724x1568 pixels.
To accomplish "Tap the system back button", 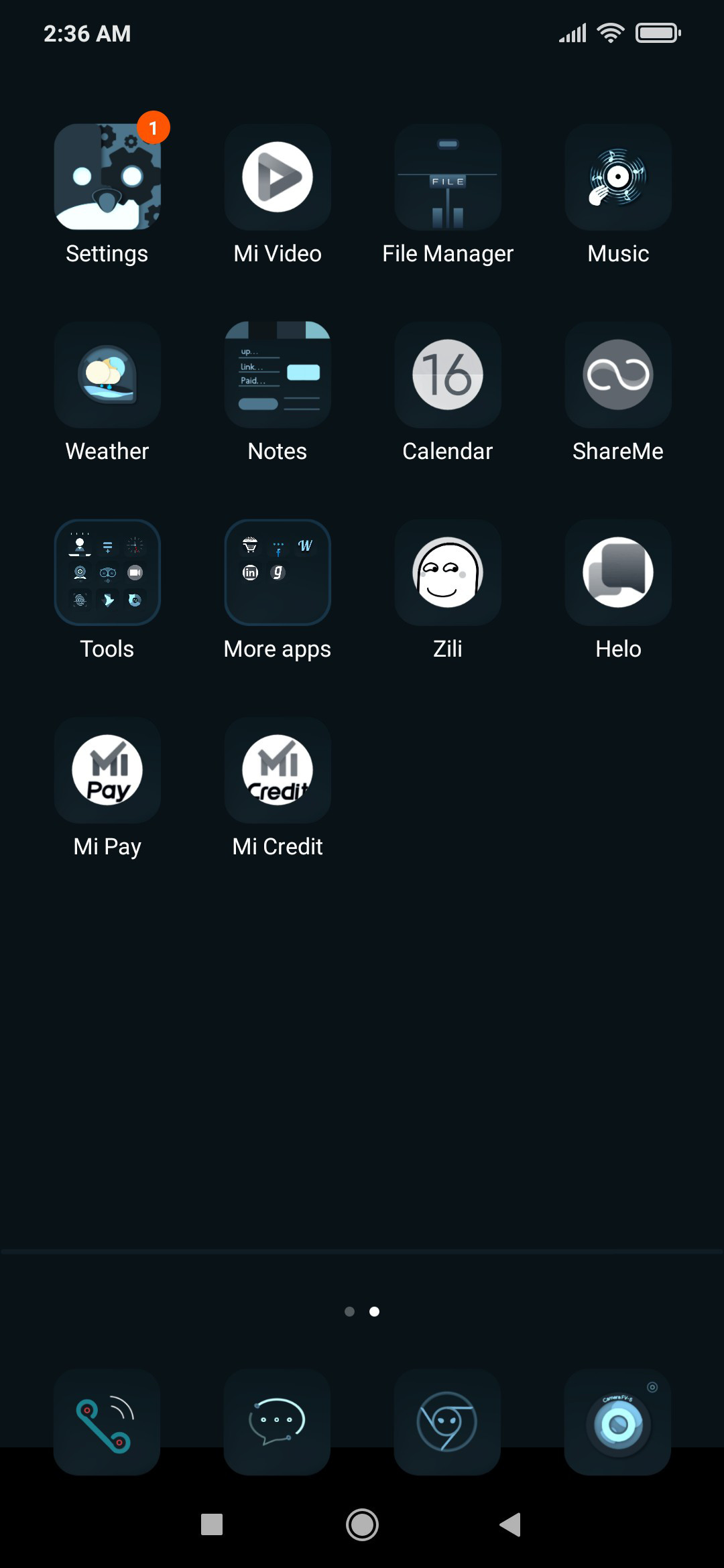I will (x=511, y=1524).
